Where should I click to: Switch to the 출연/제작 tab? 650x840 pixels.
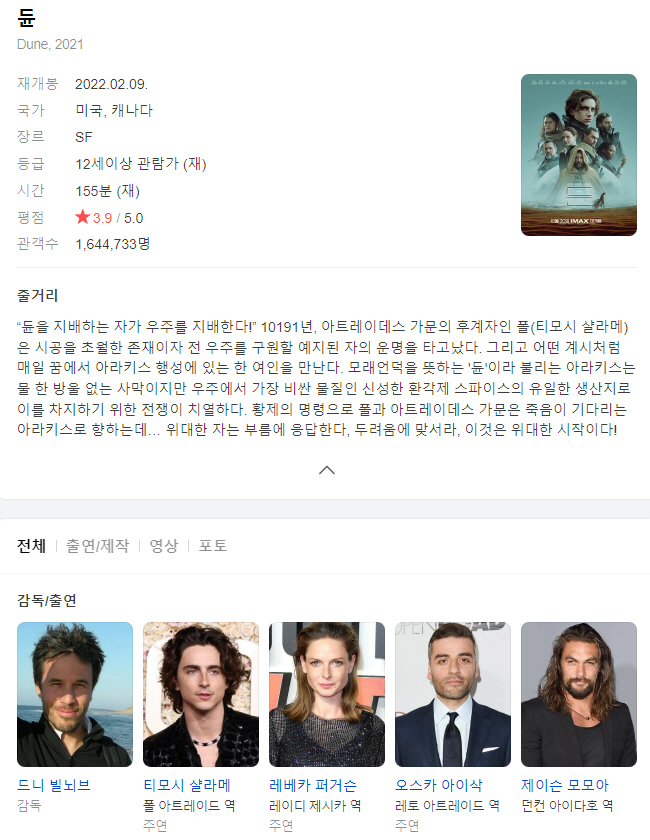[97, 546]
